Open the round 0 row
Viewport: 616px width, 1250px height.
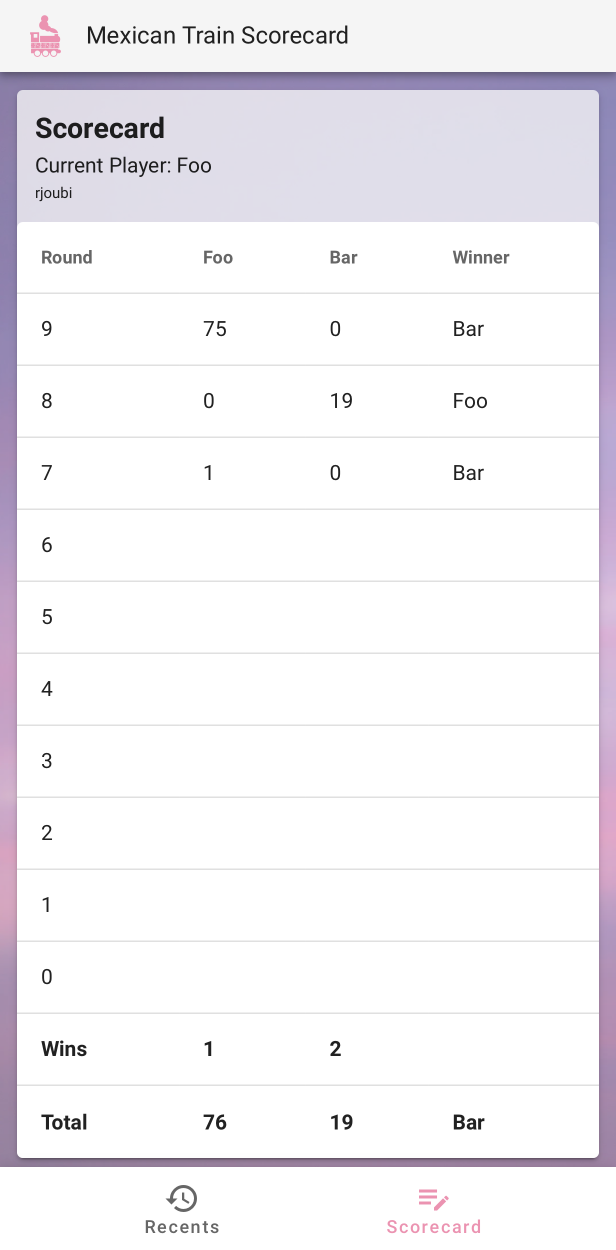[308, 977]
